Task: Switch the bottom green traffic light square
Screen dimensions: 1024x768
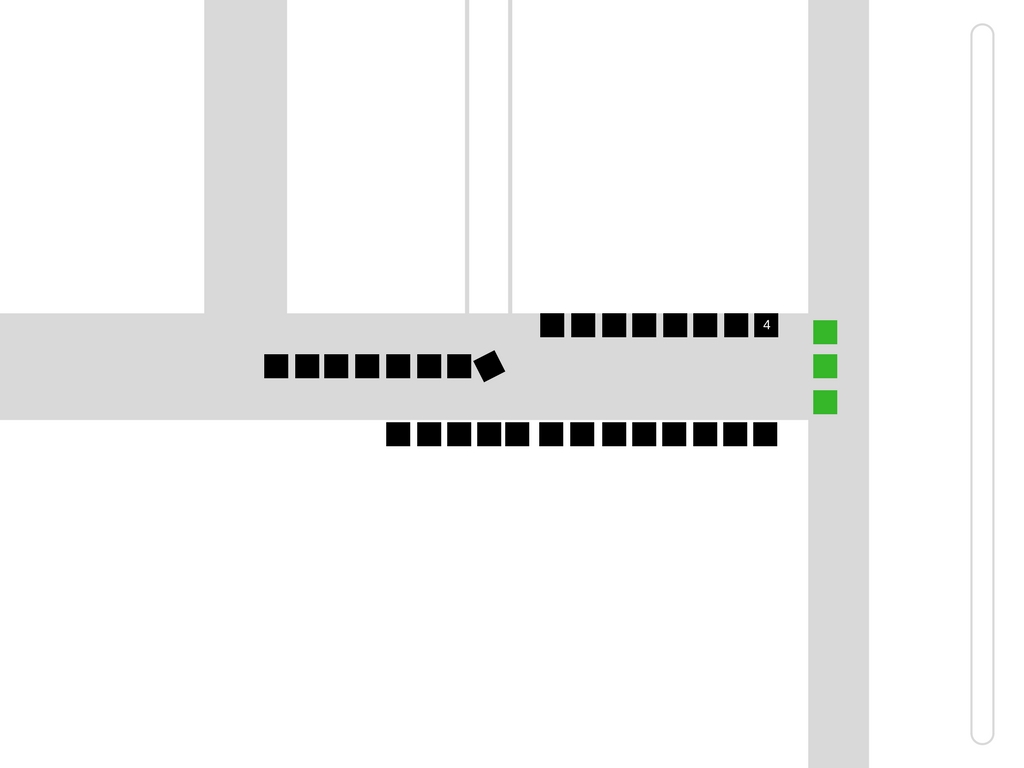Action: (825, 402)
